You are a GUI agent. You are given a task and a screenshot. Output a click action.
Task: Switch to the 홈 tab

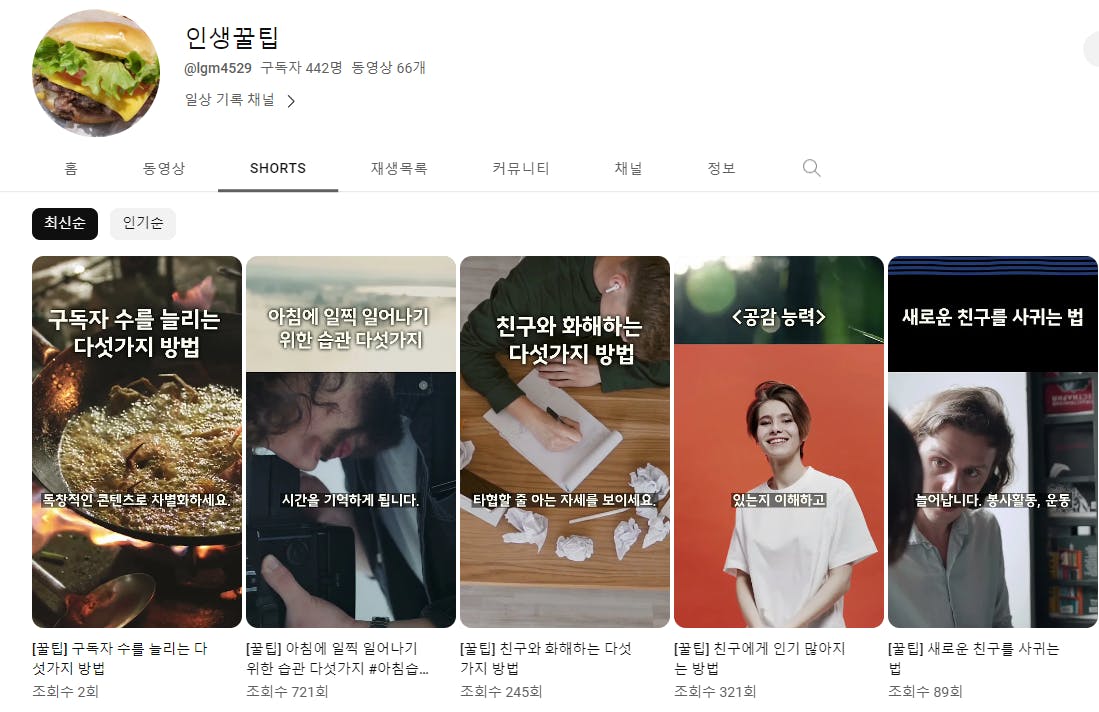click(x=71, y=168)
